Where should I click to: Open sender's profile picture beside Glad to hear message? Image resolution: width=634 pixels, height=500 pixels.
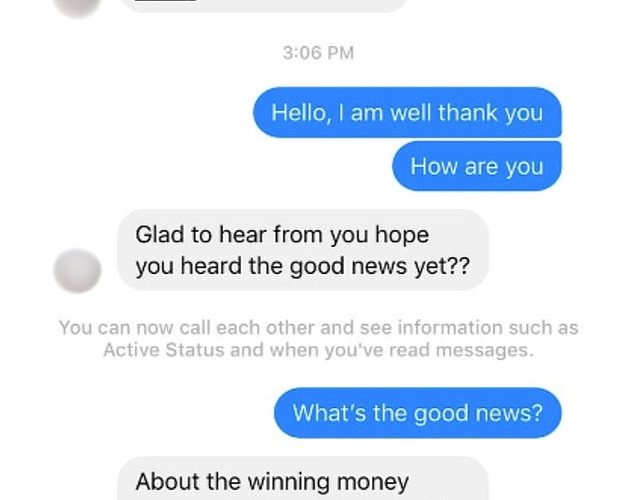[77, 271]
